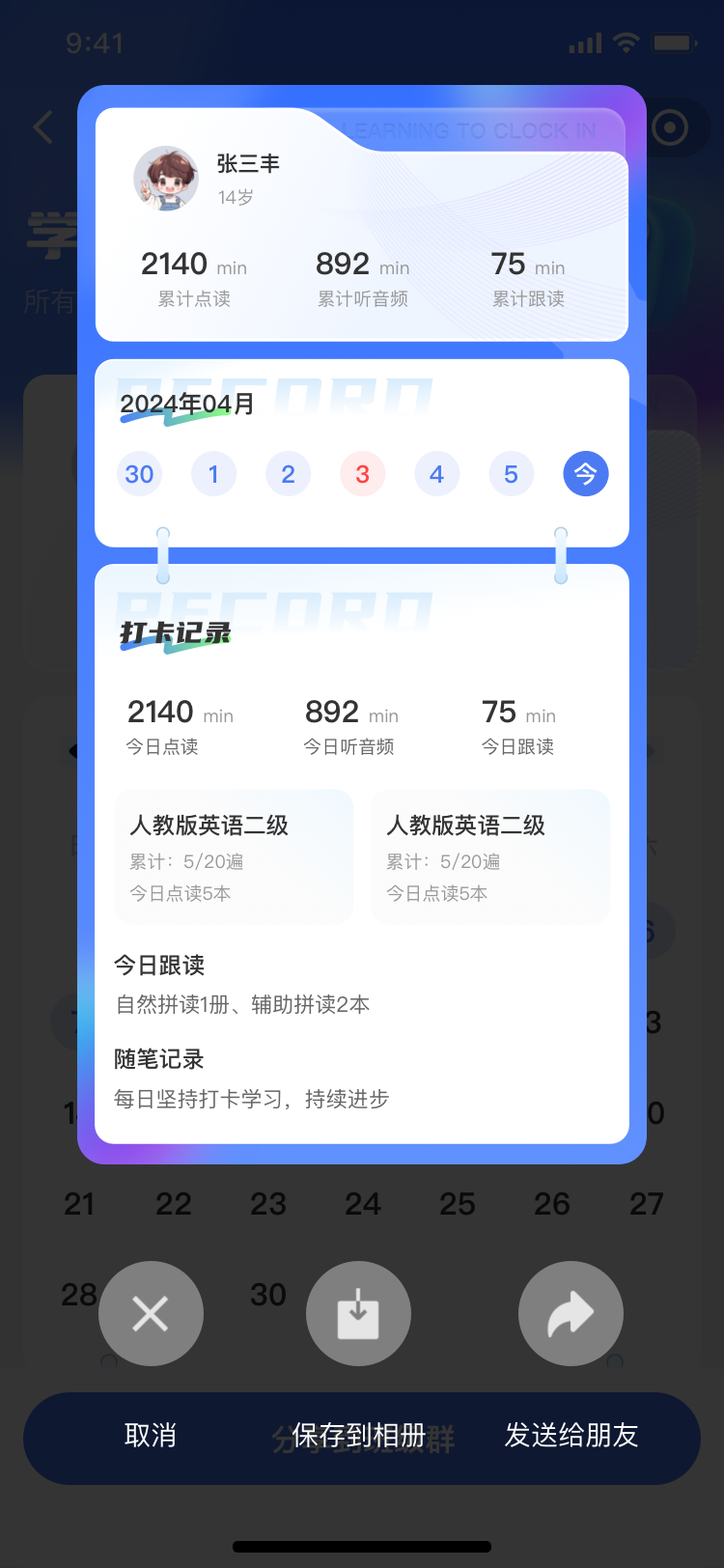Select the red day 3

(362, 474)
